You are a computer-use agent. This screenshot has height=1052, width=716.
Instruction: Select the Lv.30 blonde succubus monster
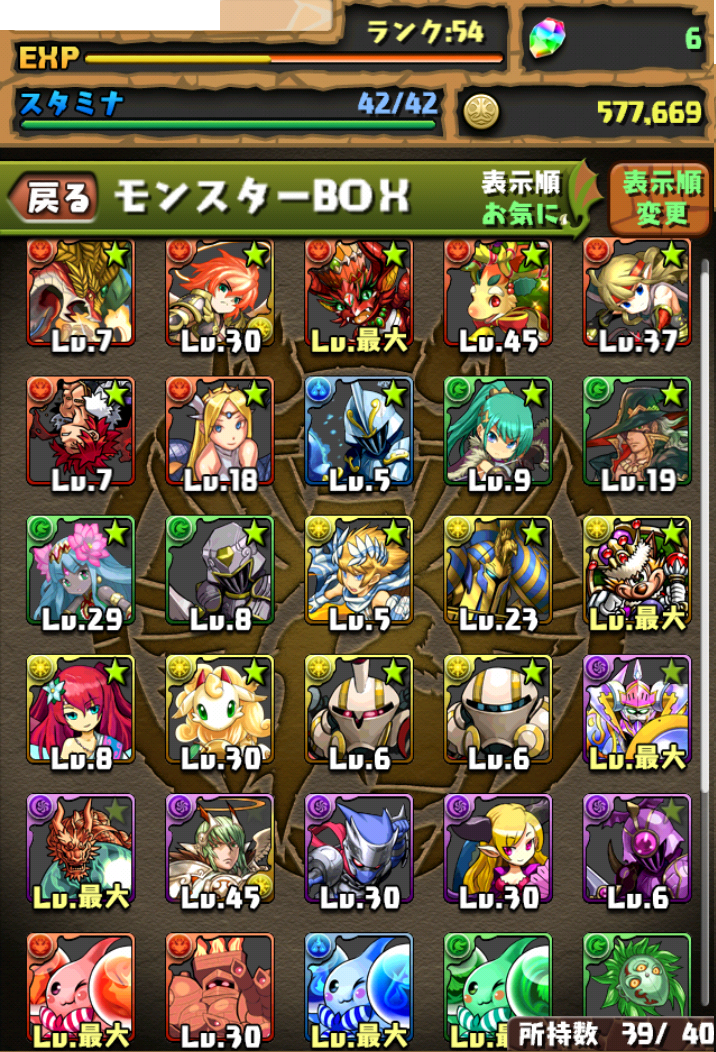click(498, 850)
